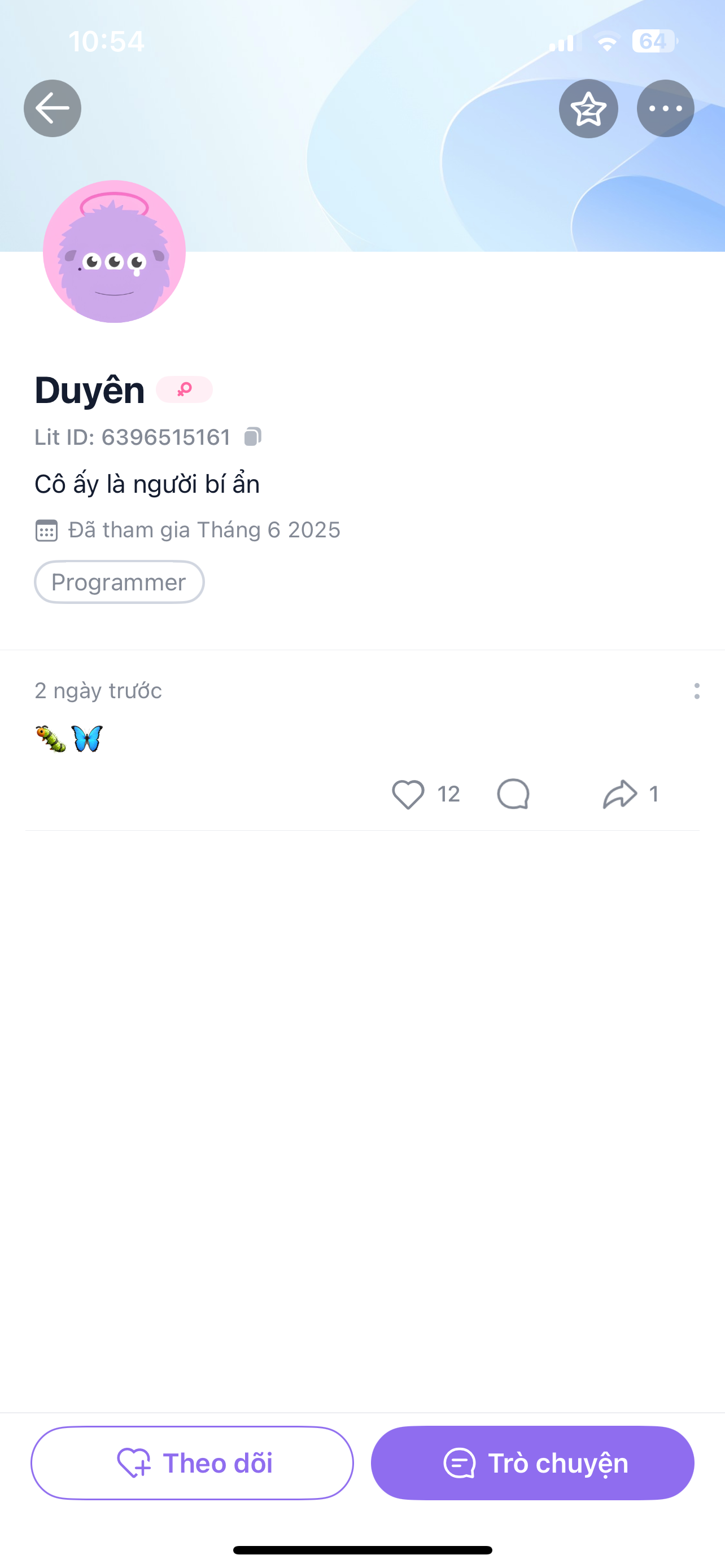Follow Duyên with Theo dõi button
This screenshot has height=1568, width=725.
pyautogui.click(x=193, y=1462)
